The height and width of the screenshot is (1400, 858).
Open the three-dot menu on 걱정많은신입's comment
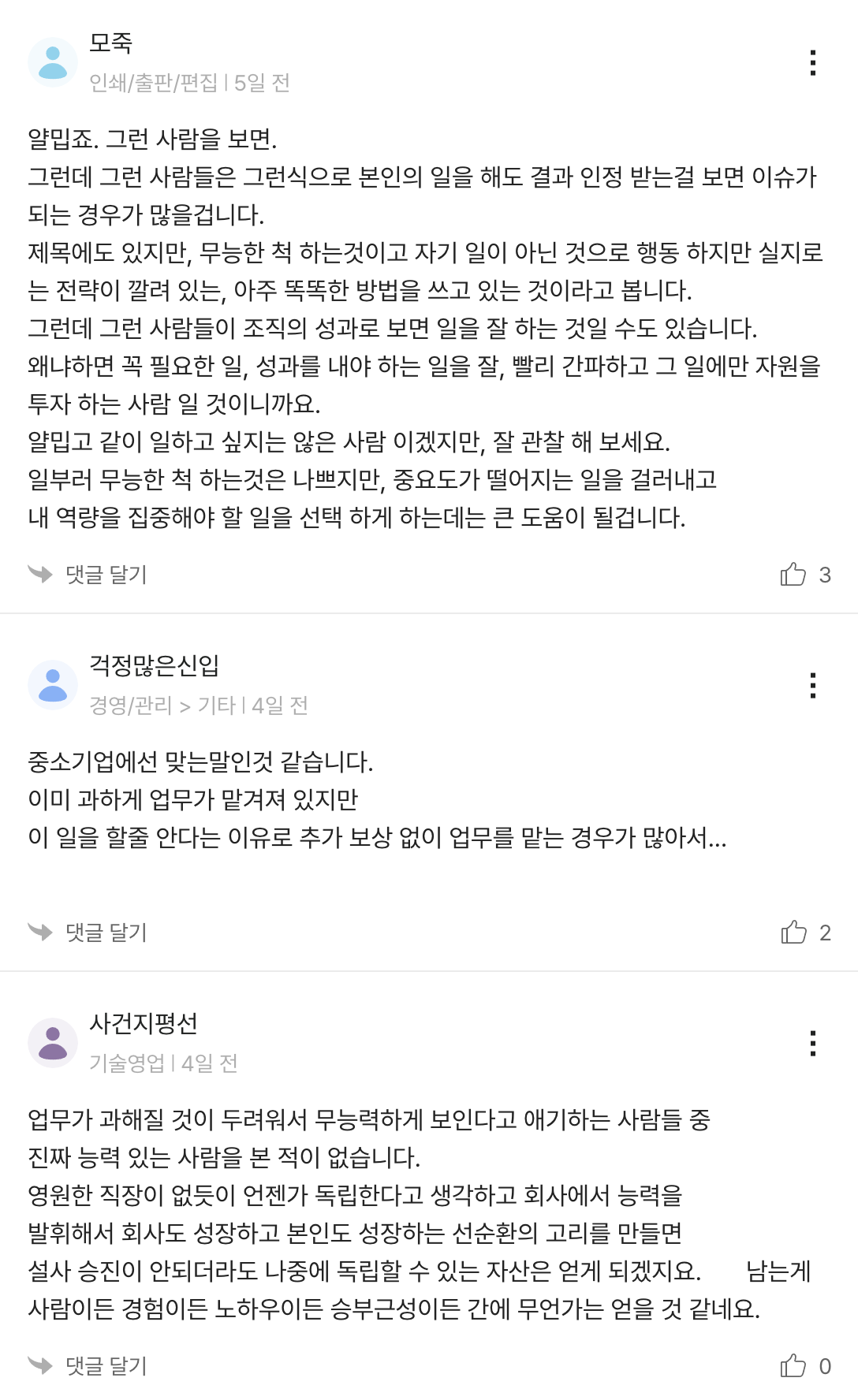tap(815, 686)
